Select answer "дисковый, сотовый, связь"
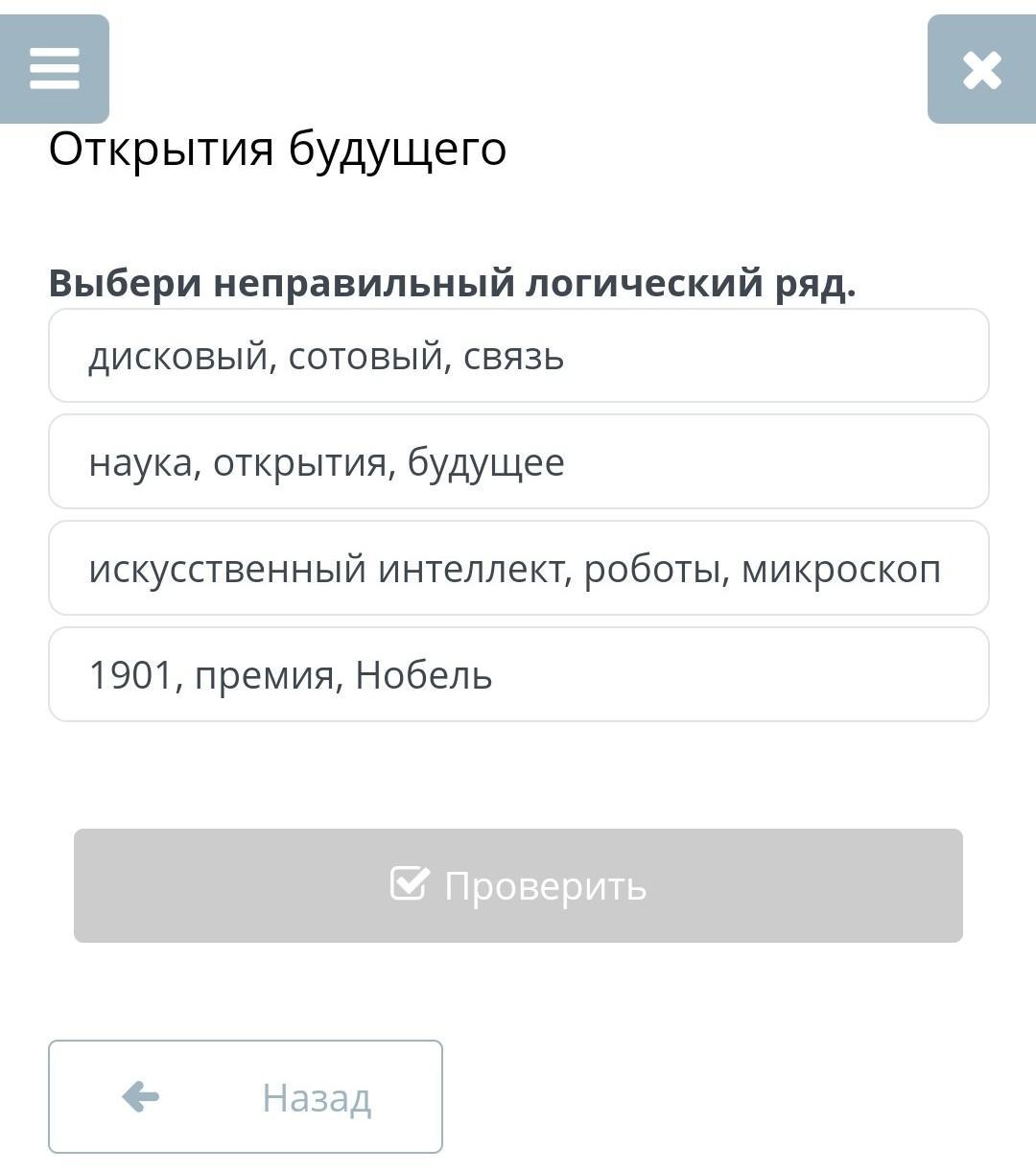1036x1172 pixels. tap(518, 356)
